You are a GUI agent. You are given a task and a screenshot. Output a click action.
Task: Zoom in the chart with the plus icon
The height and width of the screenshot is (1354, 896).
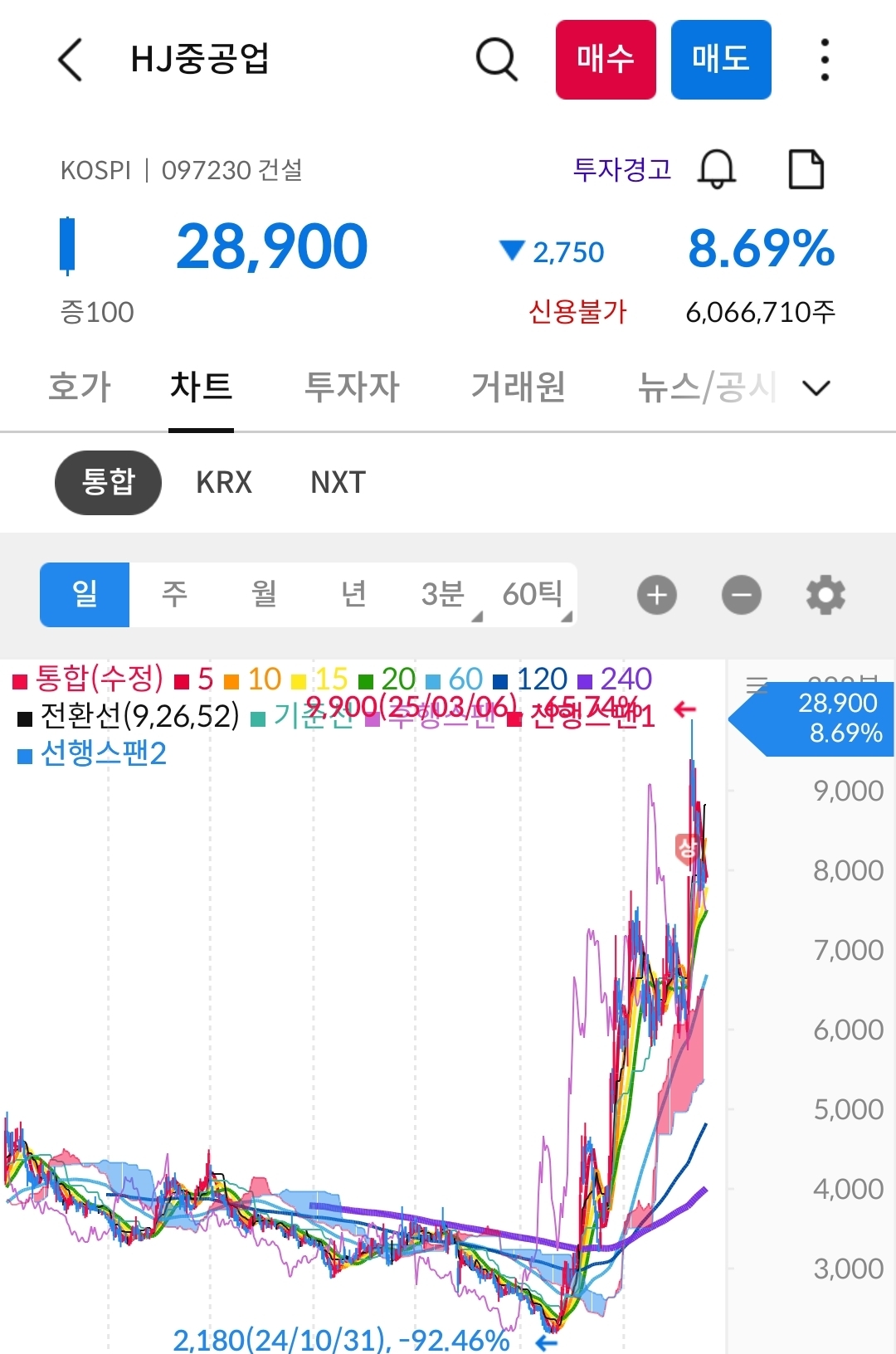(656, 594)
